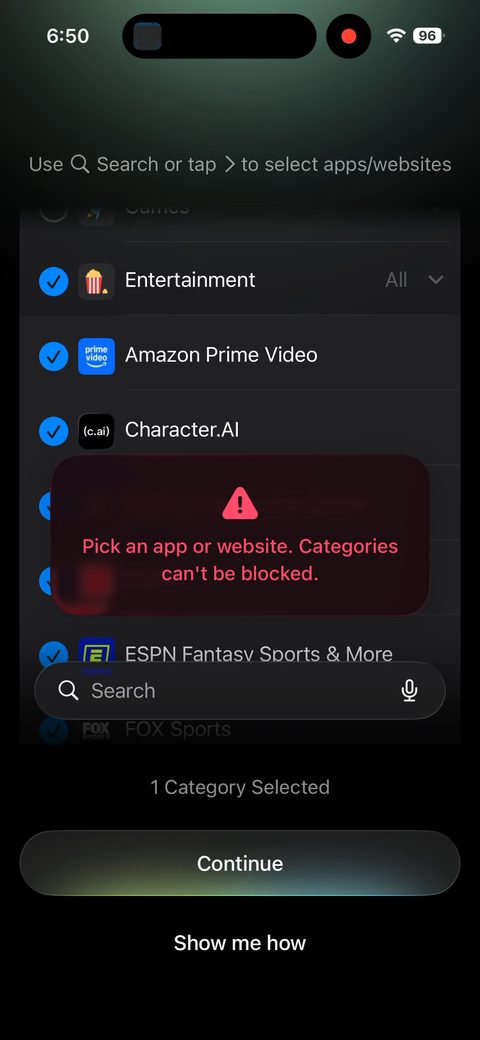Deselect Amazon Prime Video
Image resolution: width=480 pixels, height=1040 pixels.
pyautogui.click(x=54, y=356)
